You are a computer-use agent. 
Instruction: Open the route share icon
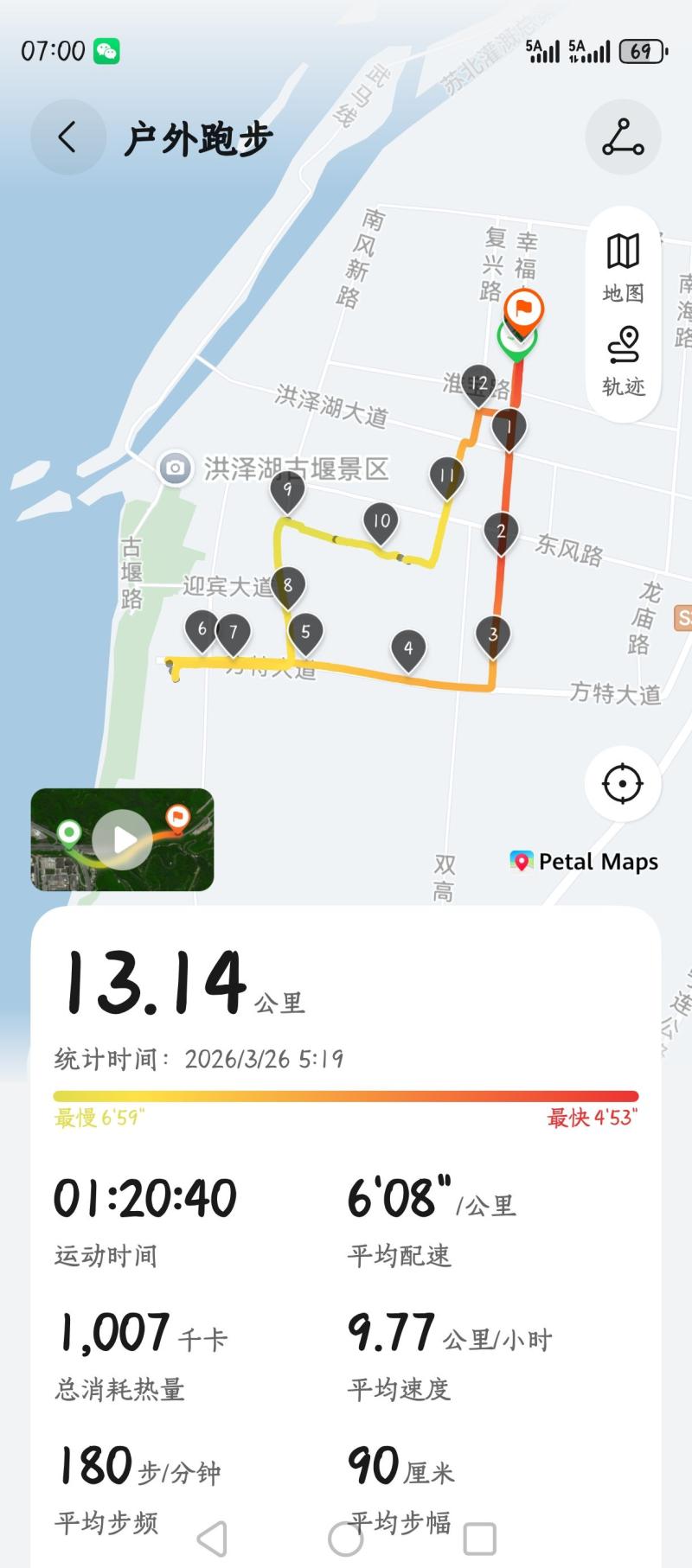(623, 137)
